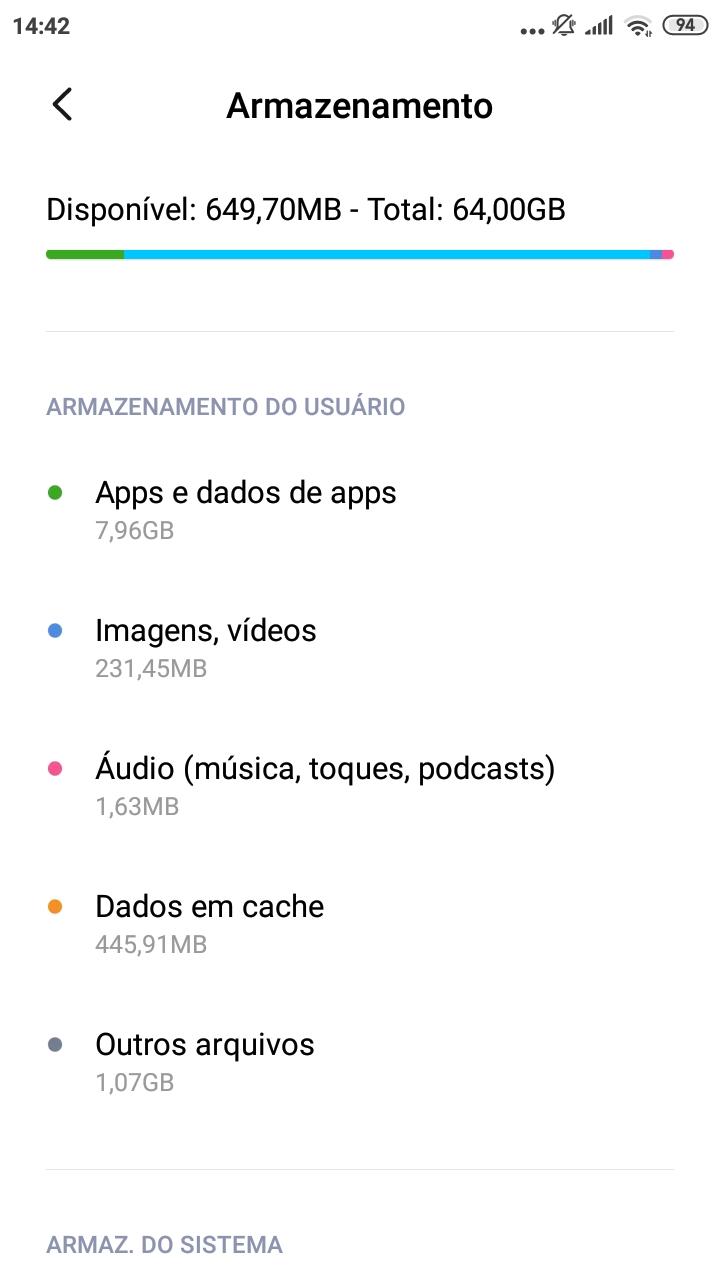720x1280 pixels.
Task: Go back from Armazenamento screen
Action: click(62, 105)
